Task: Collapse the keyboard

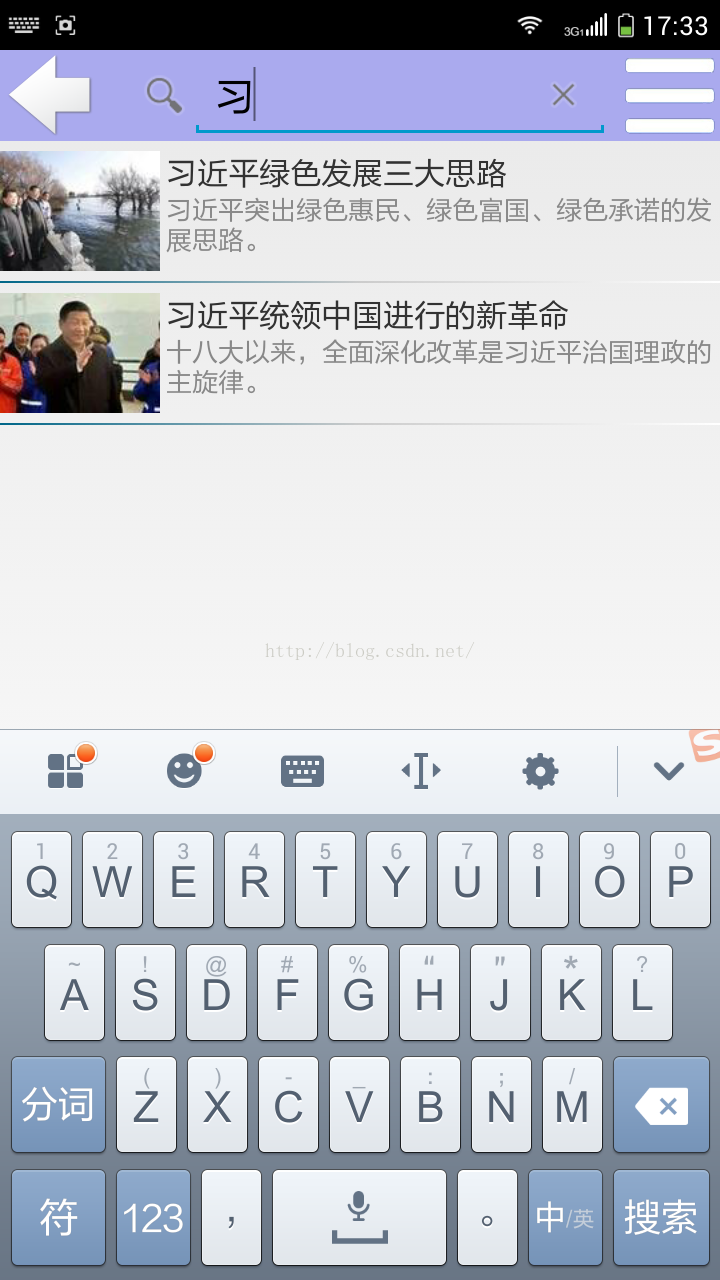Action: coord(668,771)
